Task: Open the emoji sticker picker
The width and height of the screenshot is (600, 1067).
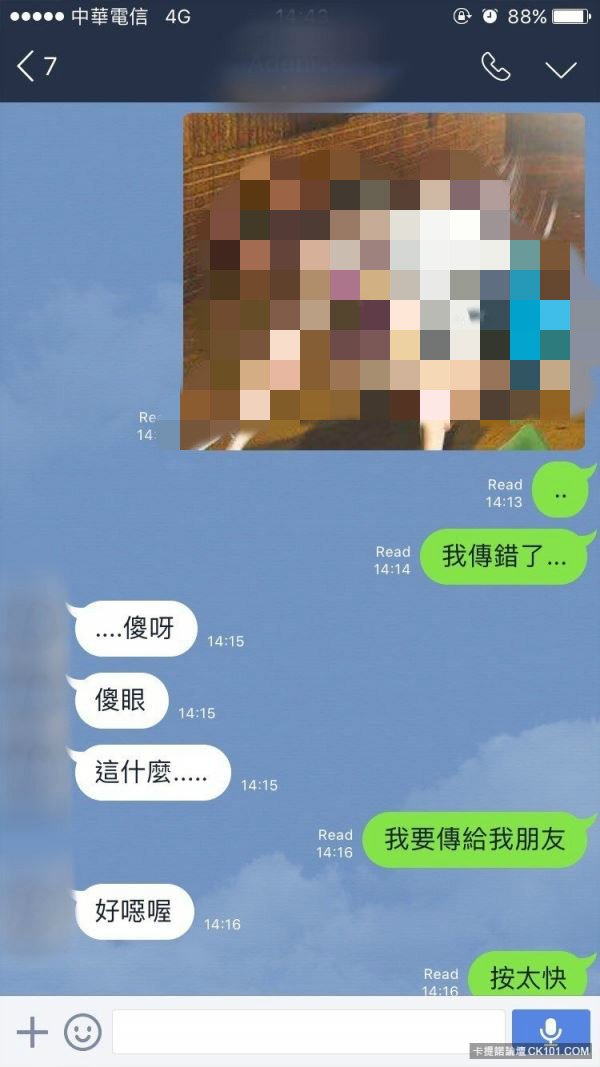Action: coord(83,1031)
